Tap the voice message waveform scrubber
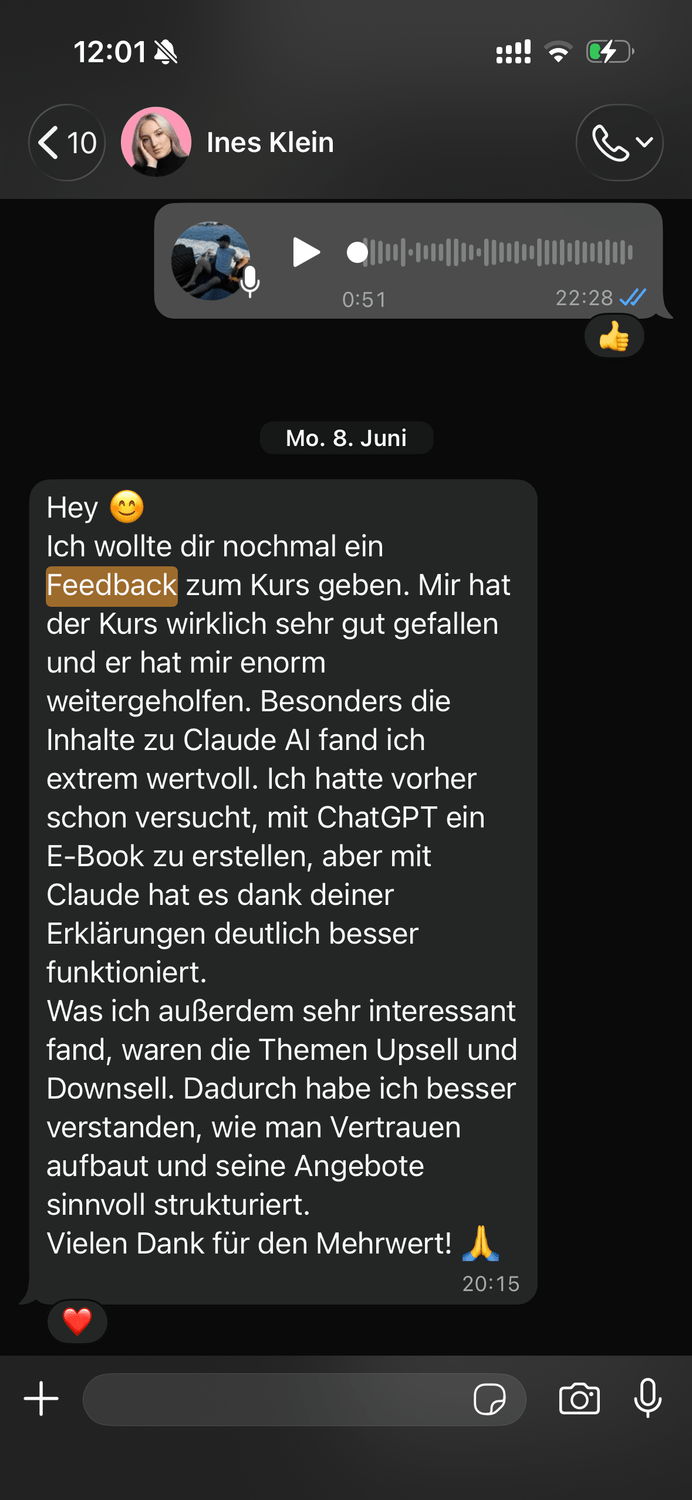Image resolution: width=692 pixels, height=1500 pixels. point(490,253)
